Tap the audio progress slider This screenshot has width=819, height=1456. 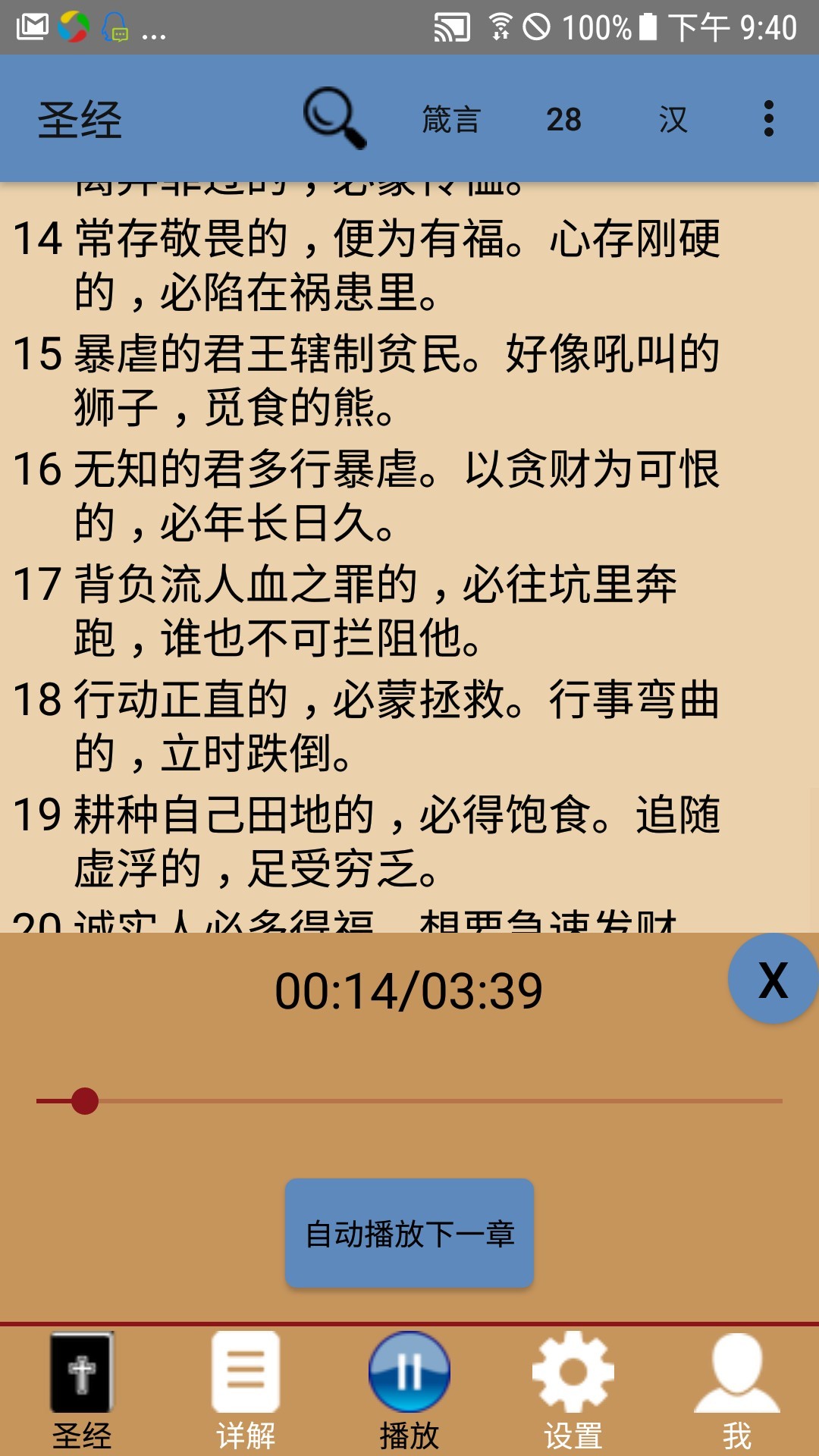[409, 1100]
